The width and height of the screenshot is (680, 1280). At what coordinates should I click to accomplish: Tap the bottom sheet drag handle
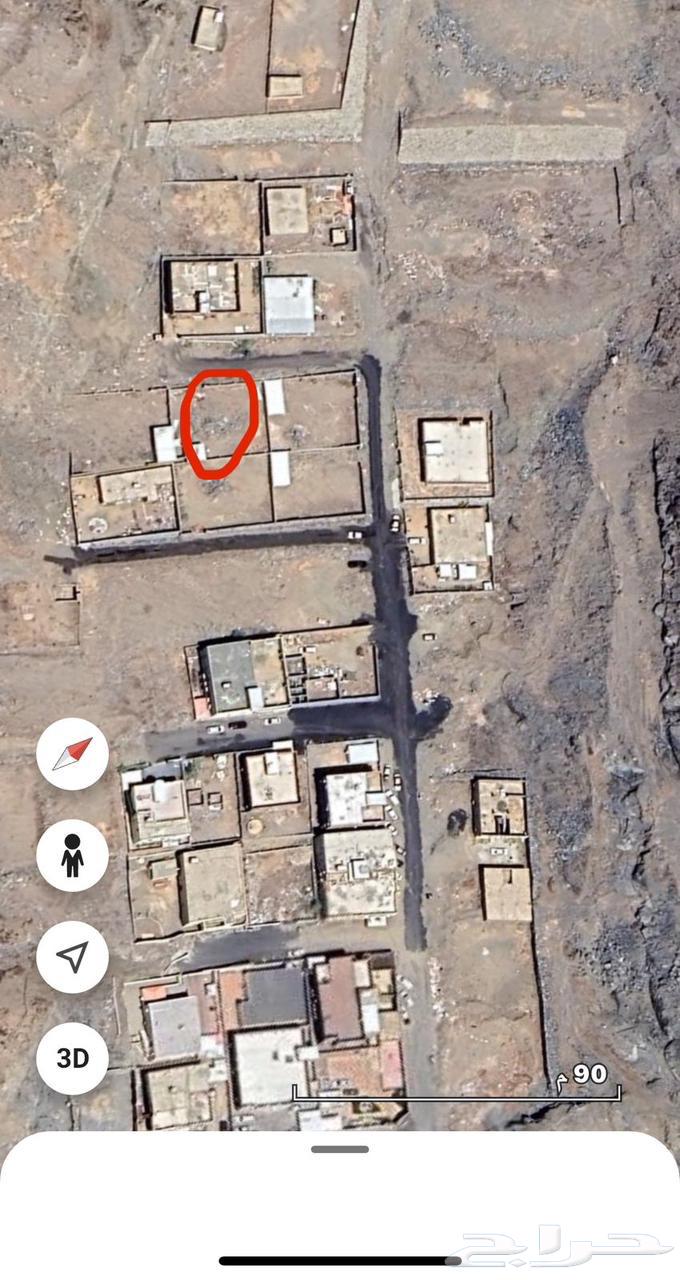[x=340, y=1149]
